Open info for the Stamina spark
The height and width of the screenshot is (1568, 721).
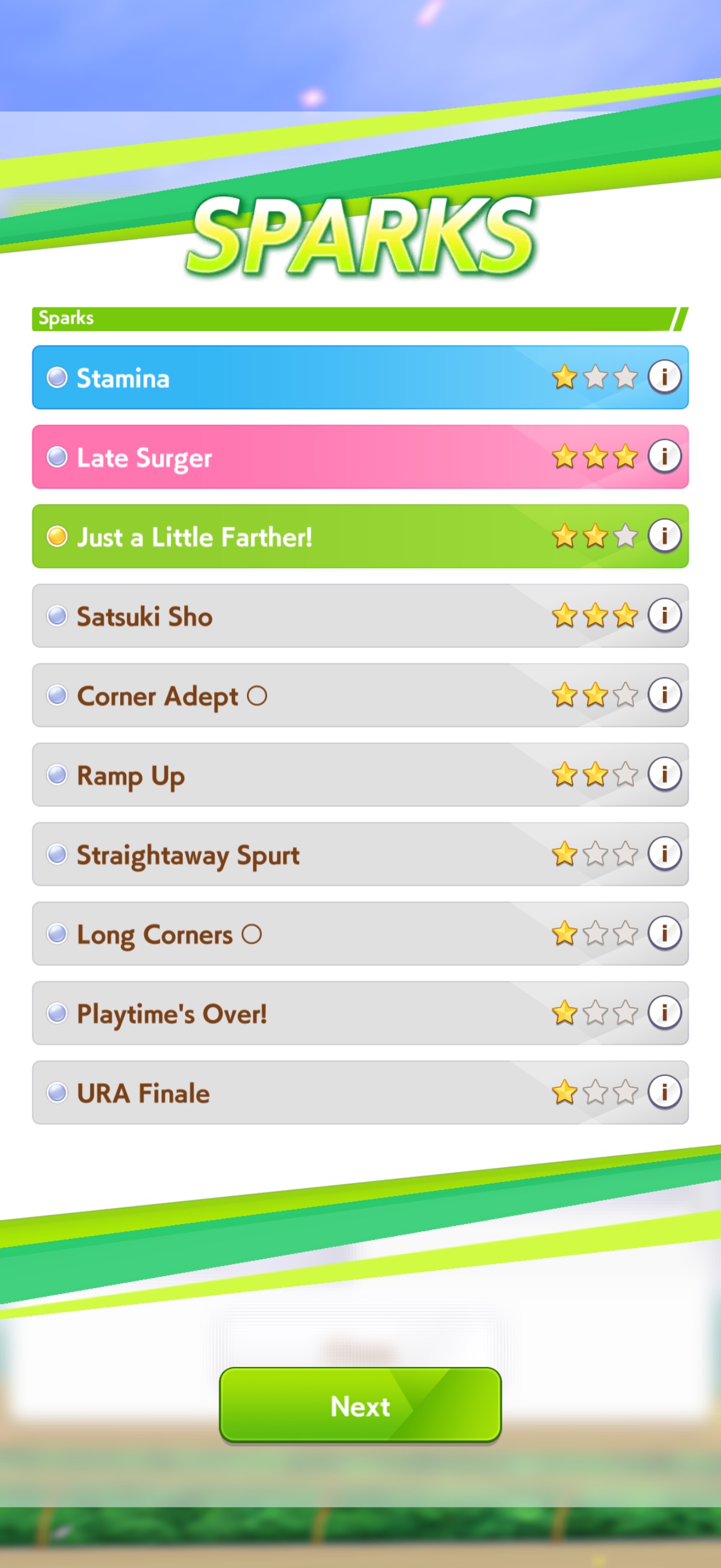tap(664, 377)
